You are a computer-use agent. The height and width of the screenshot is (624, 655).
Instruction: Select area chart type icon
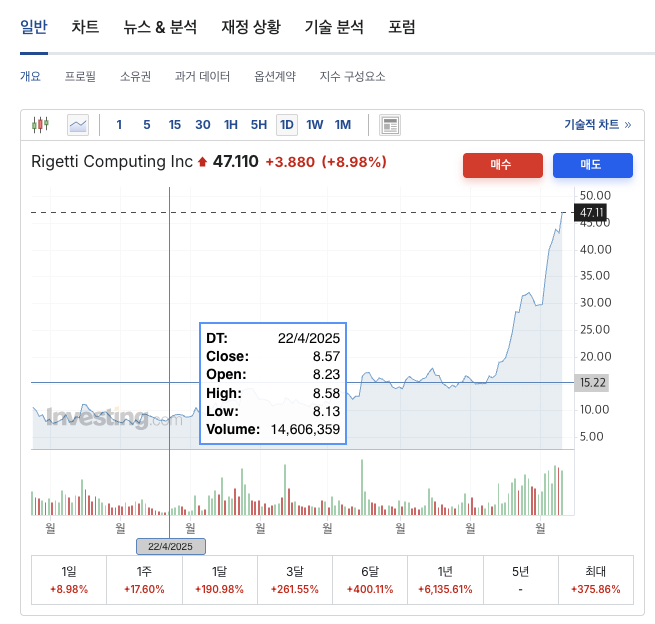coord(78,125)
